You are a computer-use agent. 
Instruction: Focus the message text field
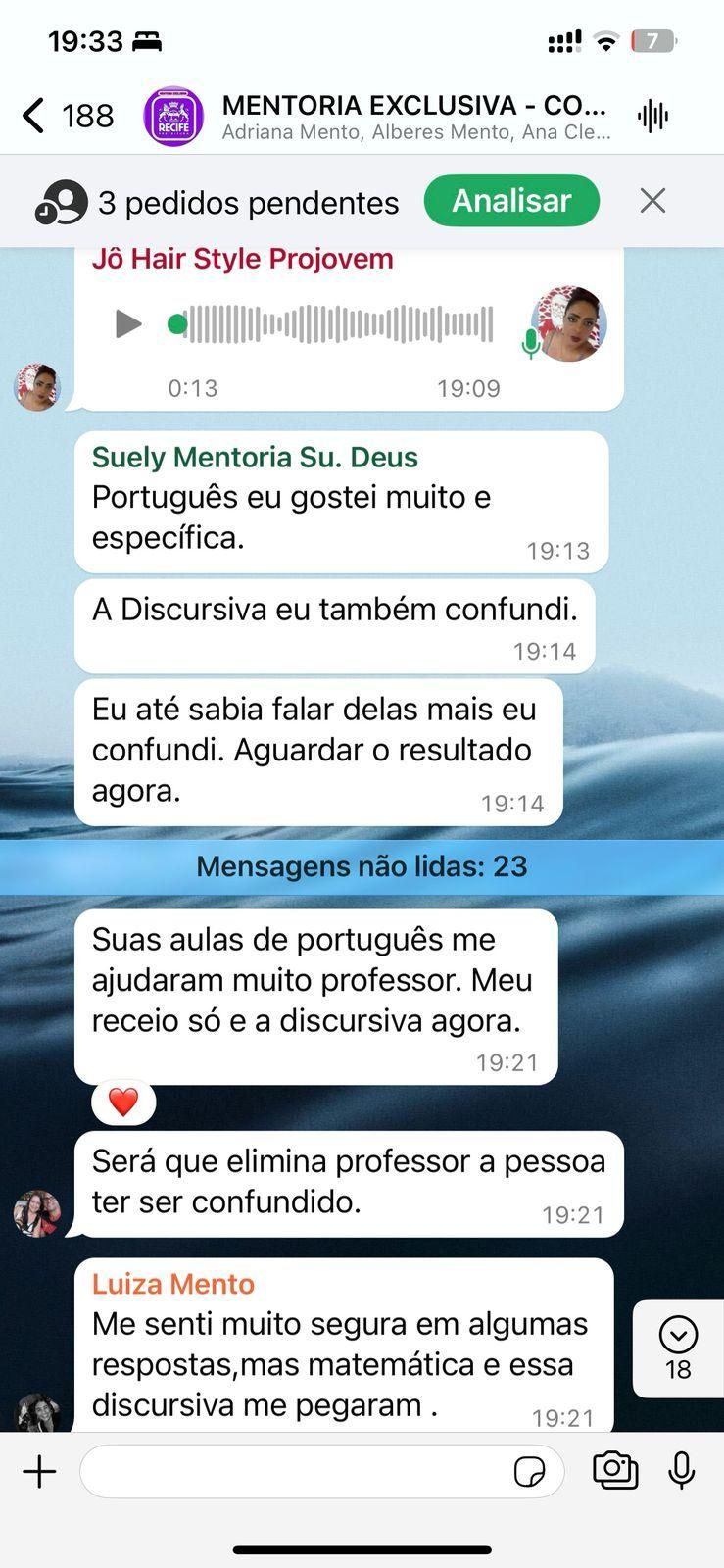[x=294, y=1471]
